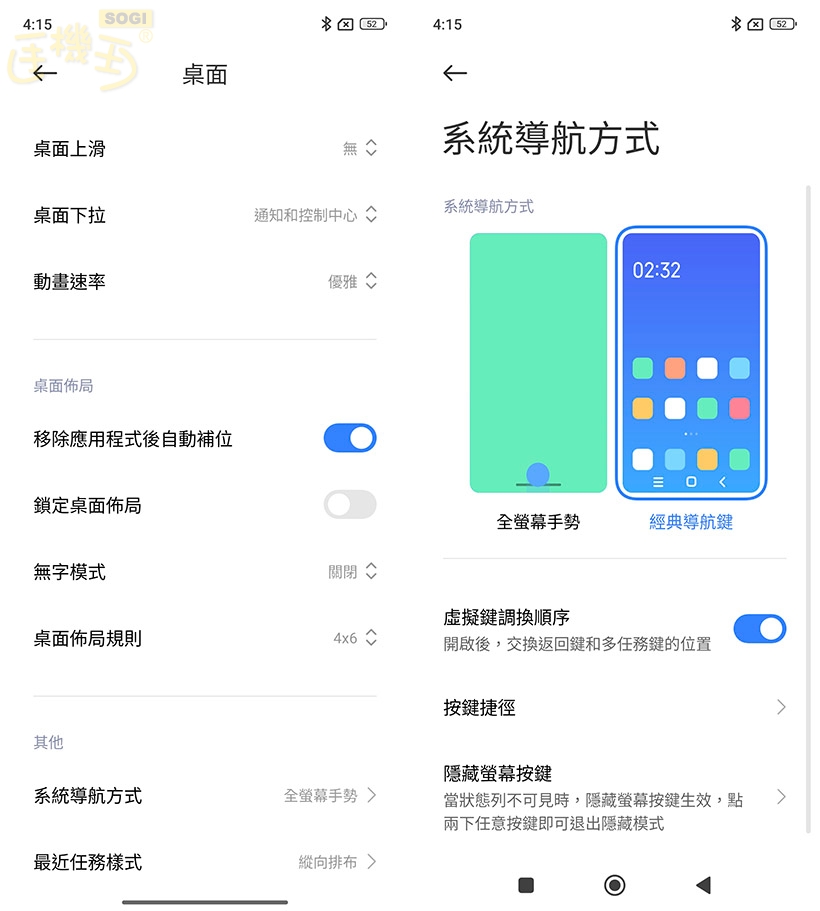Open the 按鍵捷徑 settings
Image resolution: width=820 pixels, height=911 pixels.
tap(615, 708)
